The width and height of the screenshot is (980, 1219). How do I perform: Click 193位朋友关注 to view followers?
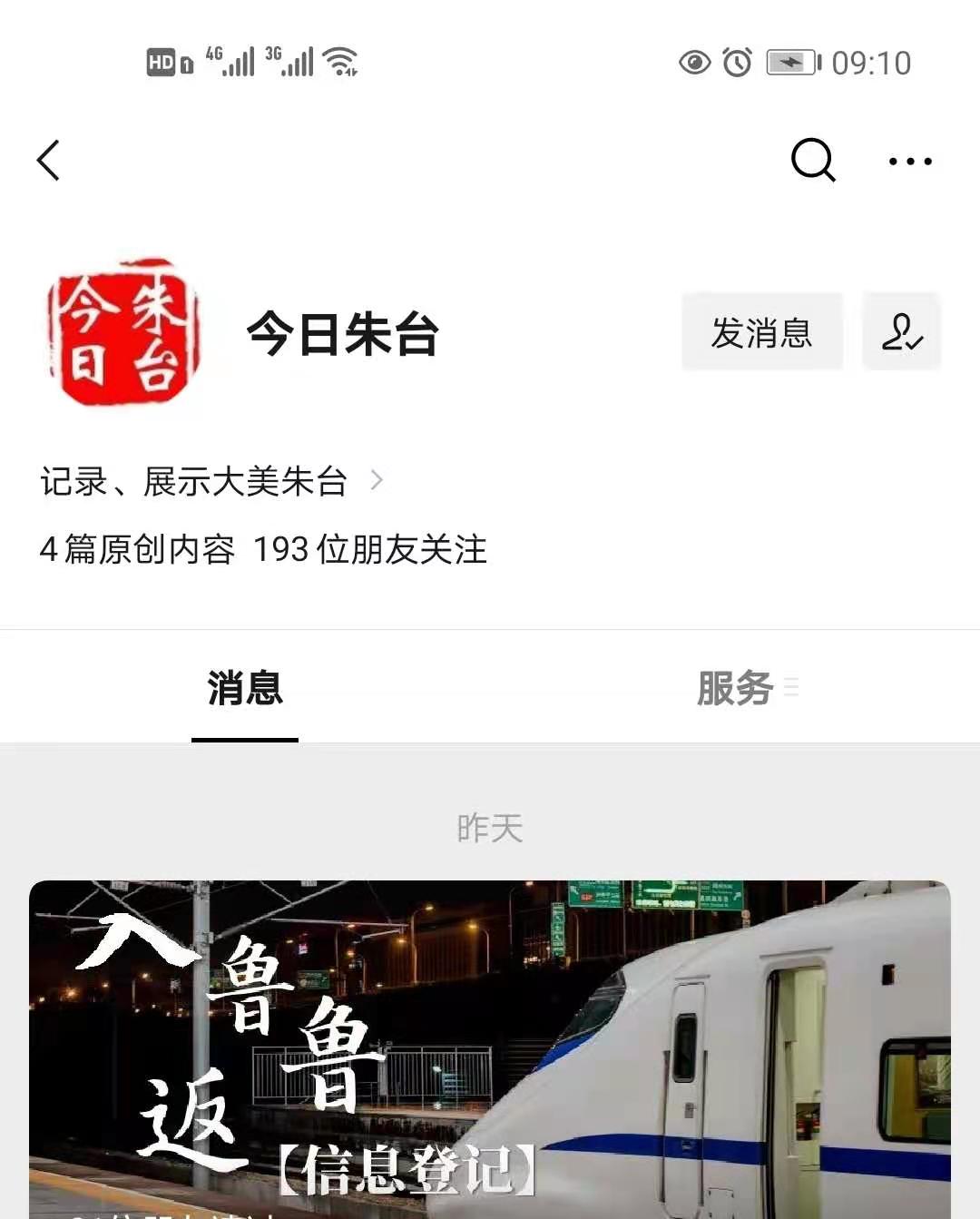[372, 548]
